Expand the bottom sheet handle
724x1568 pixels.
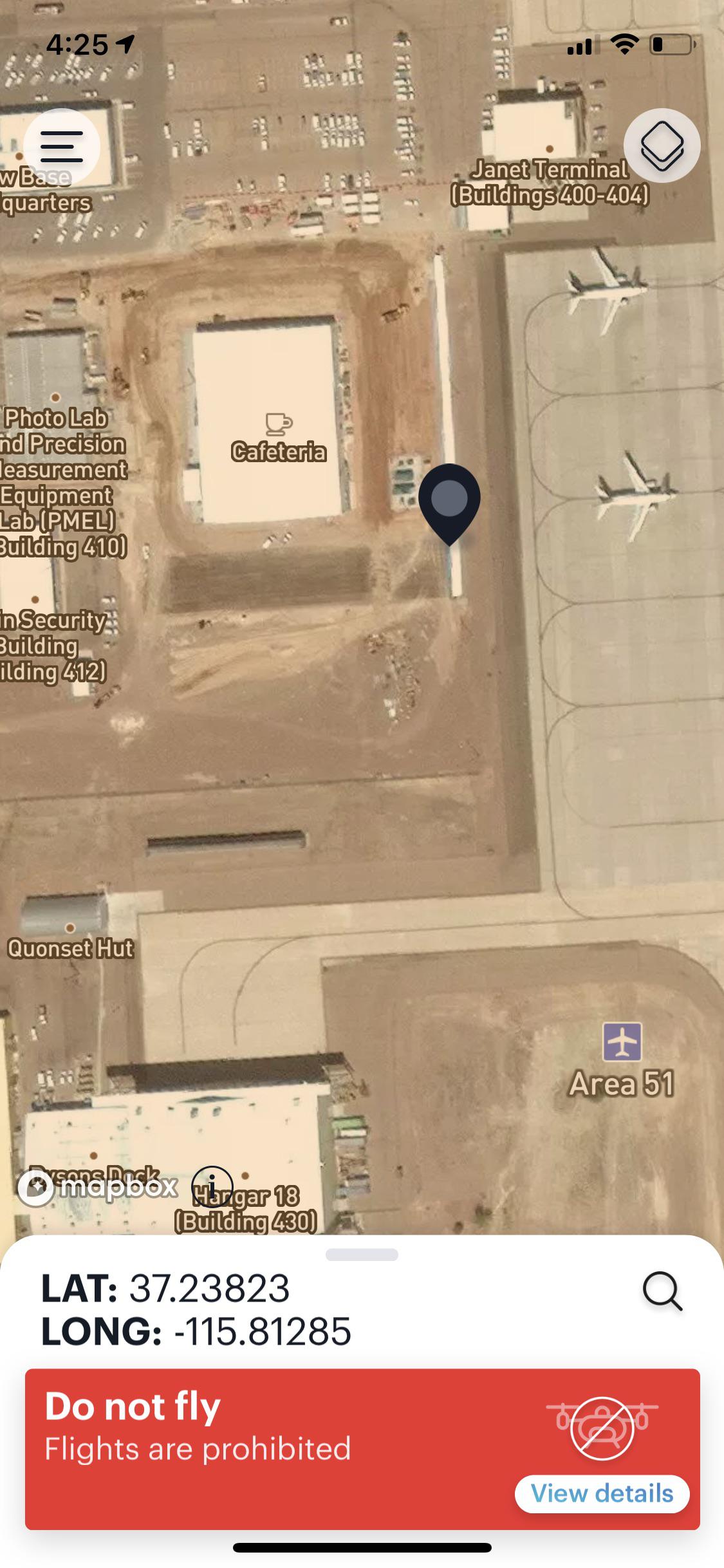coord(362,1255)
